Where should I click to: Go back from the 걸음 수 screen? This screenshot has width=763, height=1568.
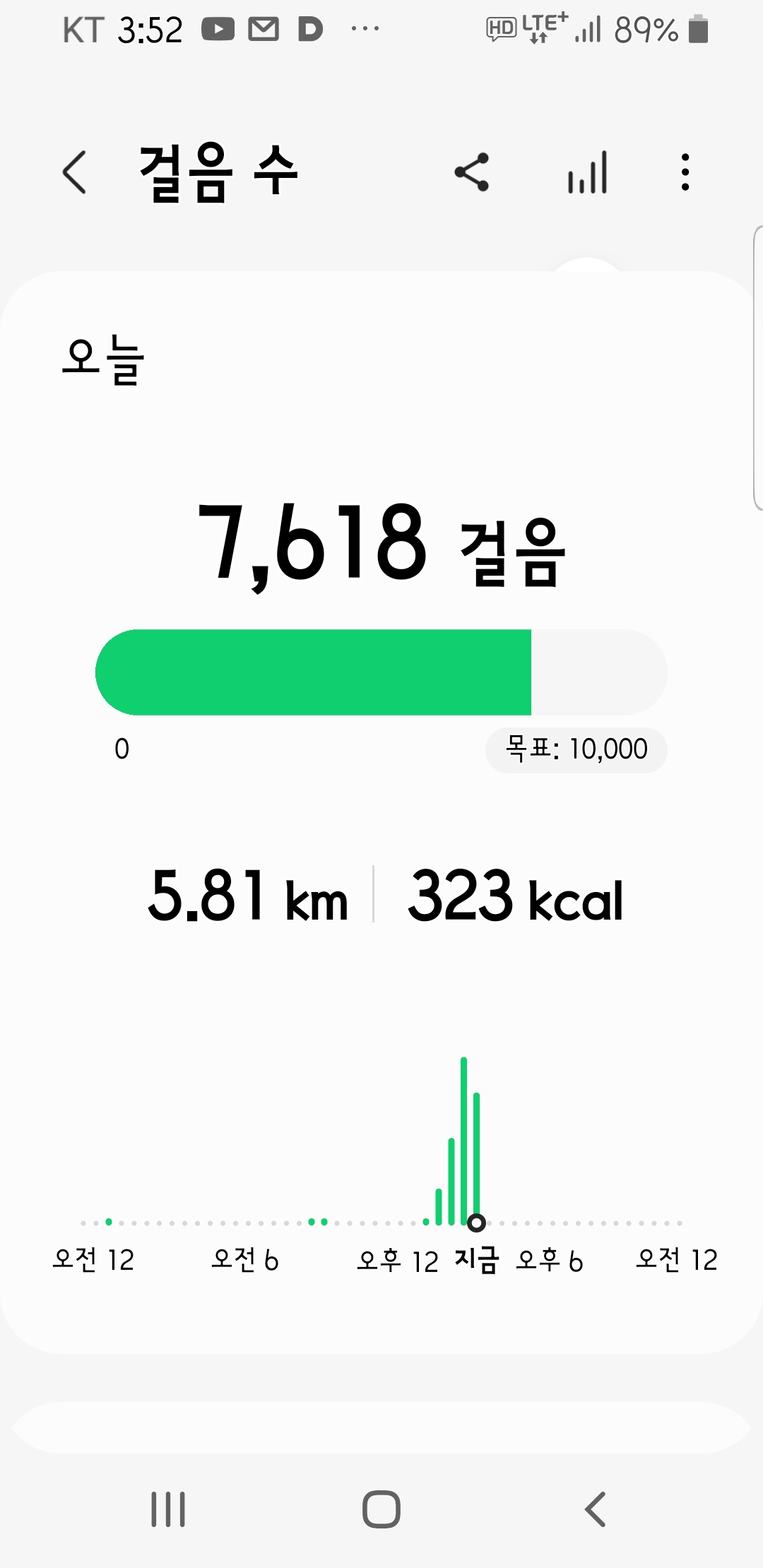tap(75, 172)
